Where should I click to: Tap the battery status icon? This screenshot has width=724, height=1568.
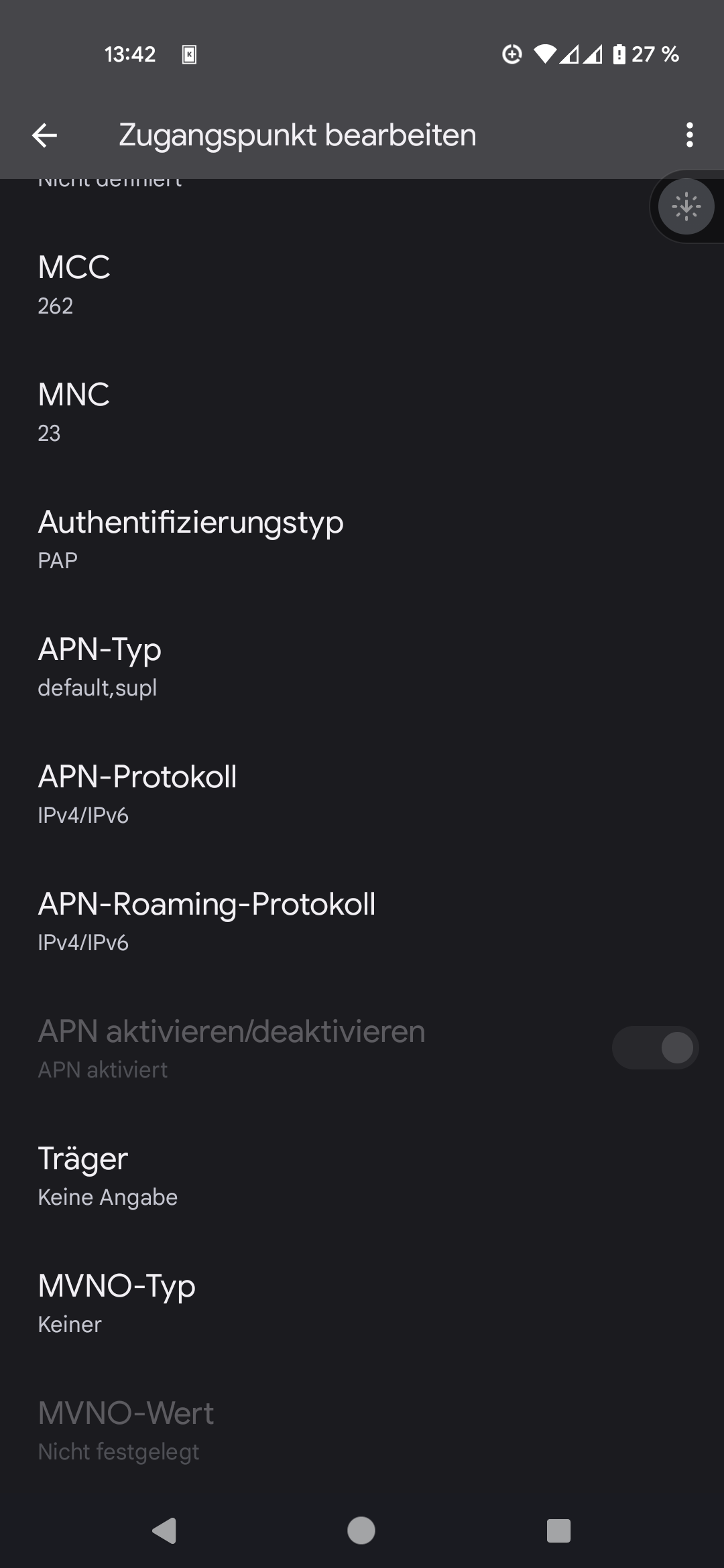(620, 54)
